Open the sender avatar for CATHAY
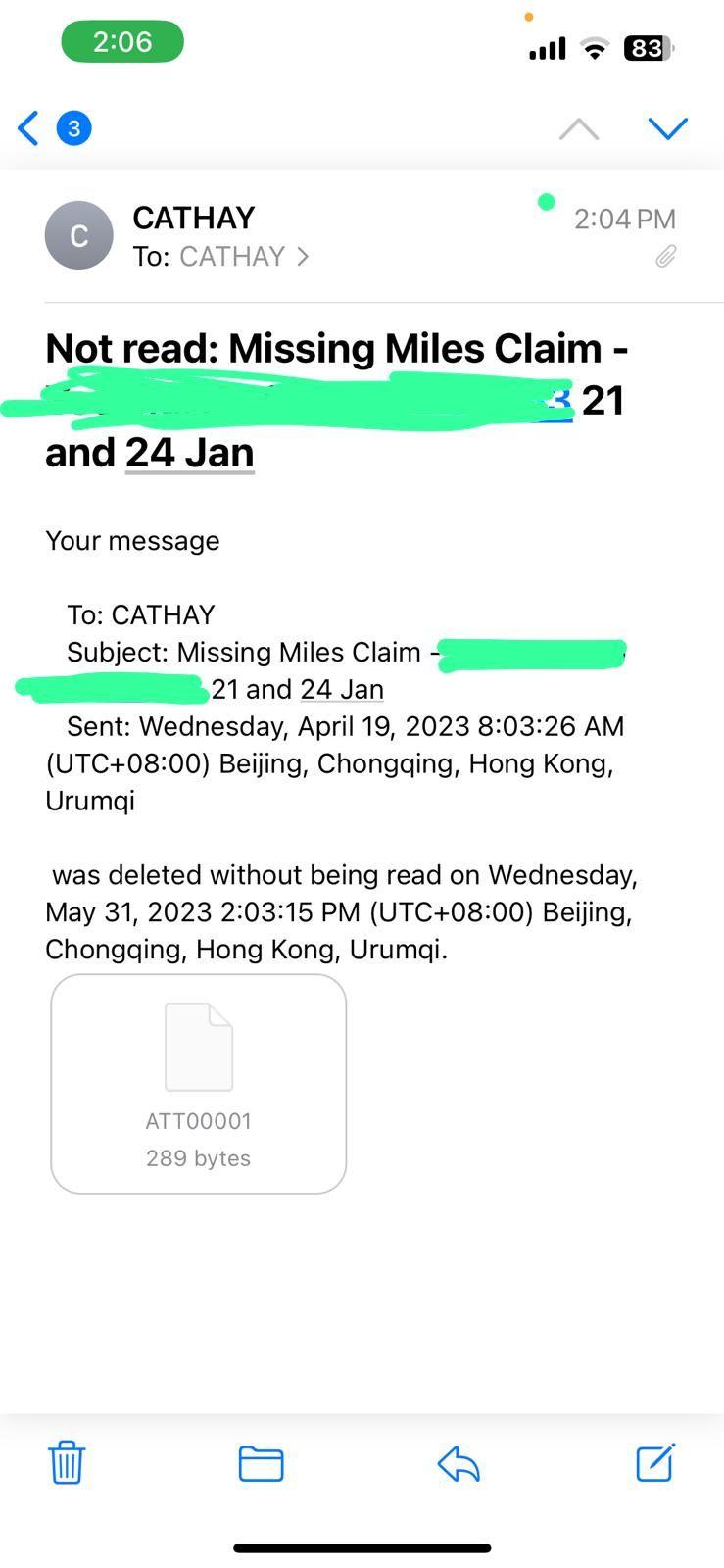The width and height of the screenshot is (724, 1568). pos(78,235)
